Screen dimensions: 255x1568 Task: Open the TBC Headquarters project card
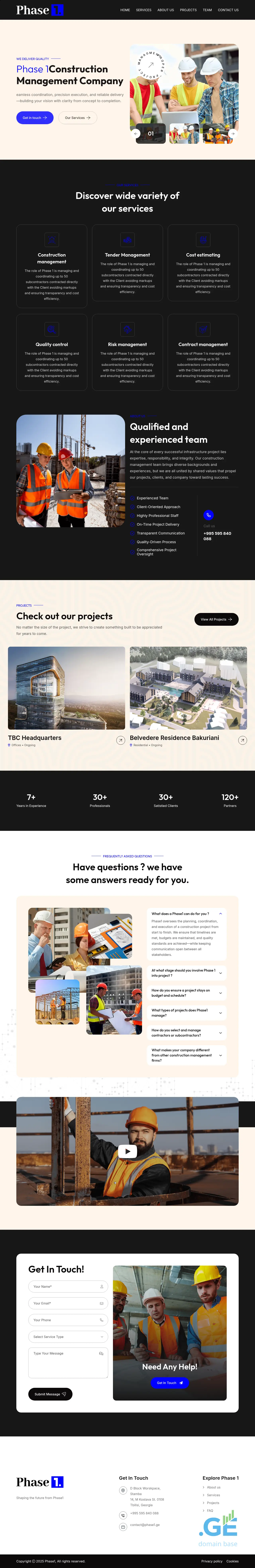[66, 688]
